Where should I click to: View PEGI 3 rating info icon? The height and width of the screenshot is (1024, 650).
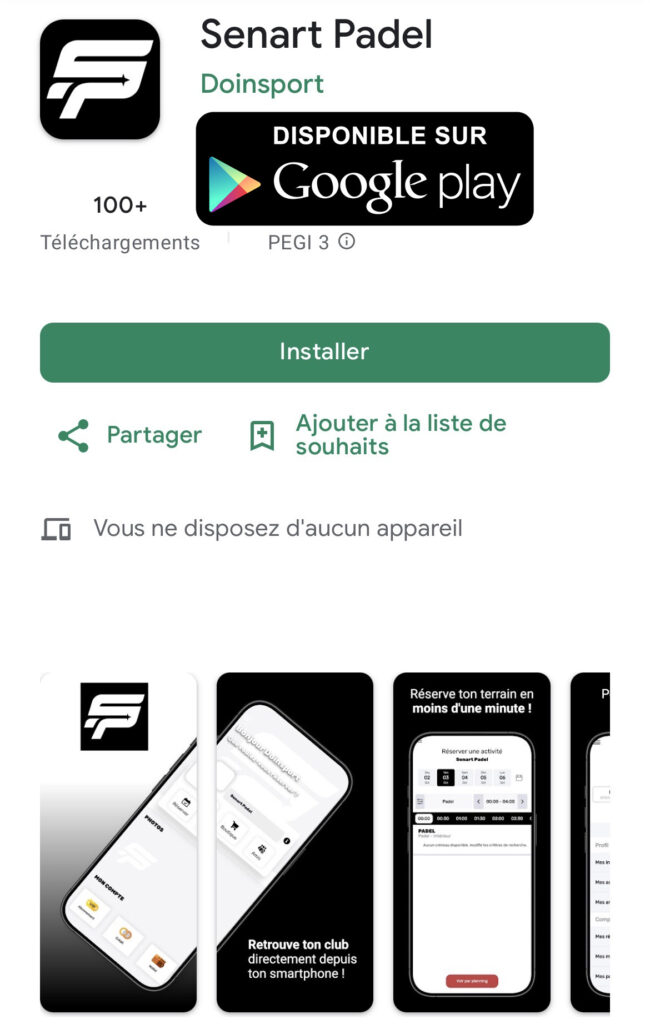347,241
